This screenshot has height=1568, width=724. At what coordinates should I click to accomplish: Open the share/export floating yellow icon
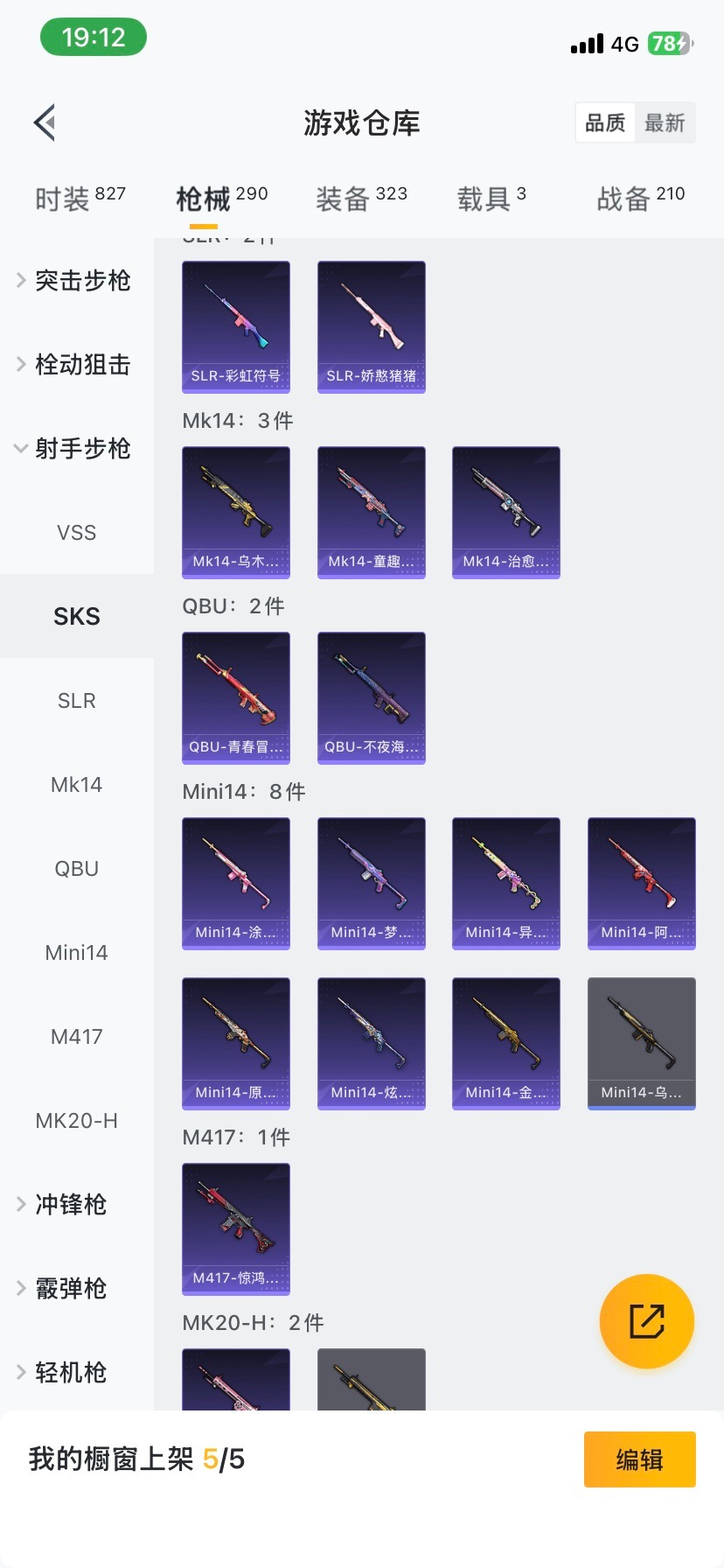point(646,1321)
